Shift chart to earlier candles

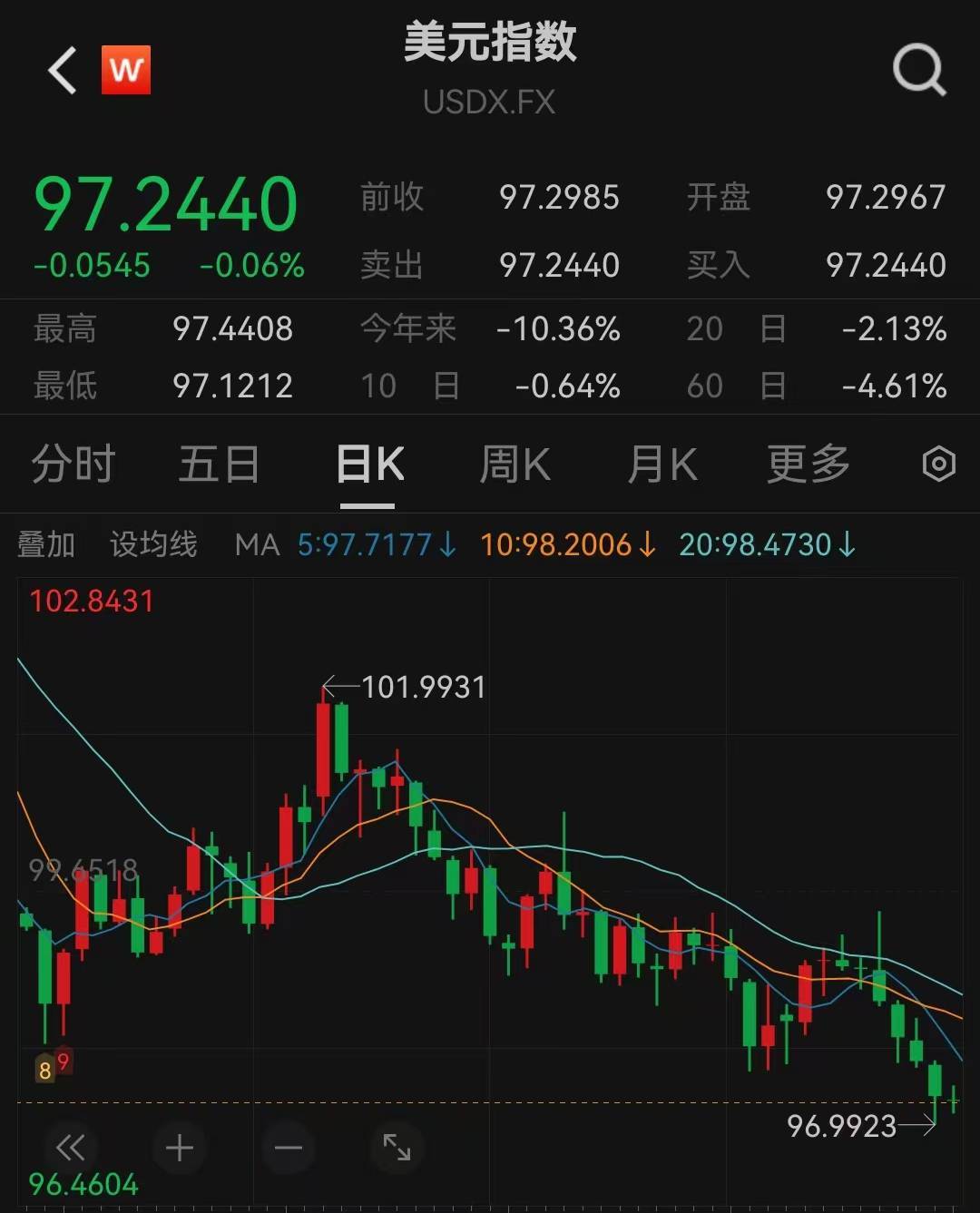[x=70, y=1148]
